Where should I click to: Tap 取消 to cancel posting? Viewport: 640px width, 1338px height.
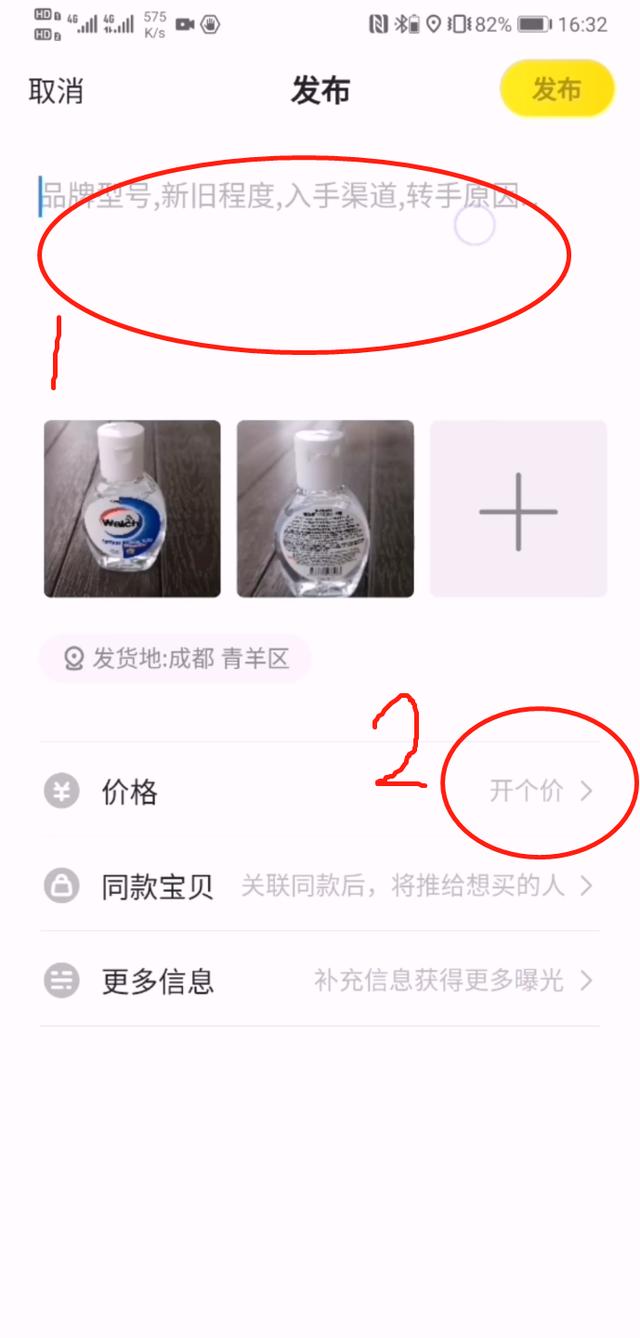56,91
